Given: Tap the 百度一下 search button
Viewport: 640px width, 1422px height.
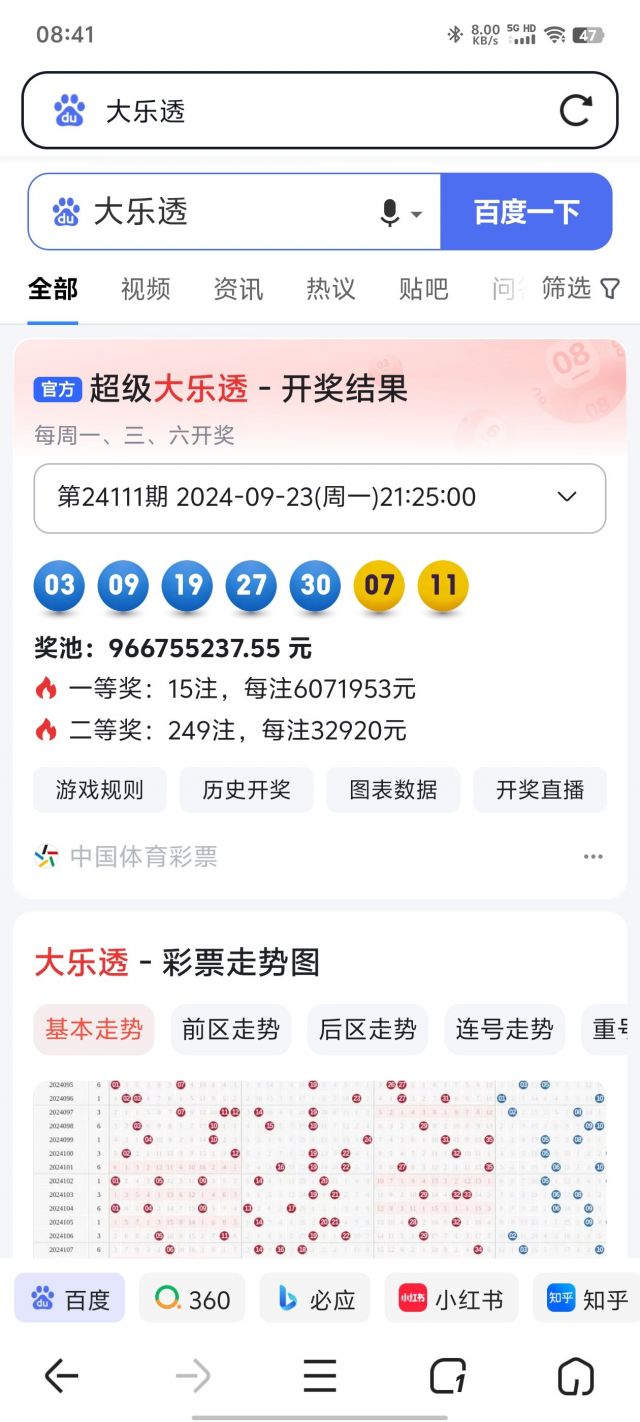Looking at the screenshot, I should coord(526,212).
